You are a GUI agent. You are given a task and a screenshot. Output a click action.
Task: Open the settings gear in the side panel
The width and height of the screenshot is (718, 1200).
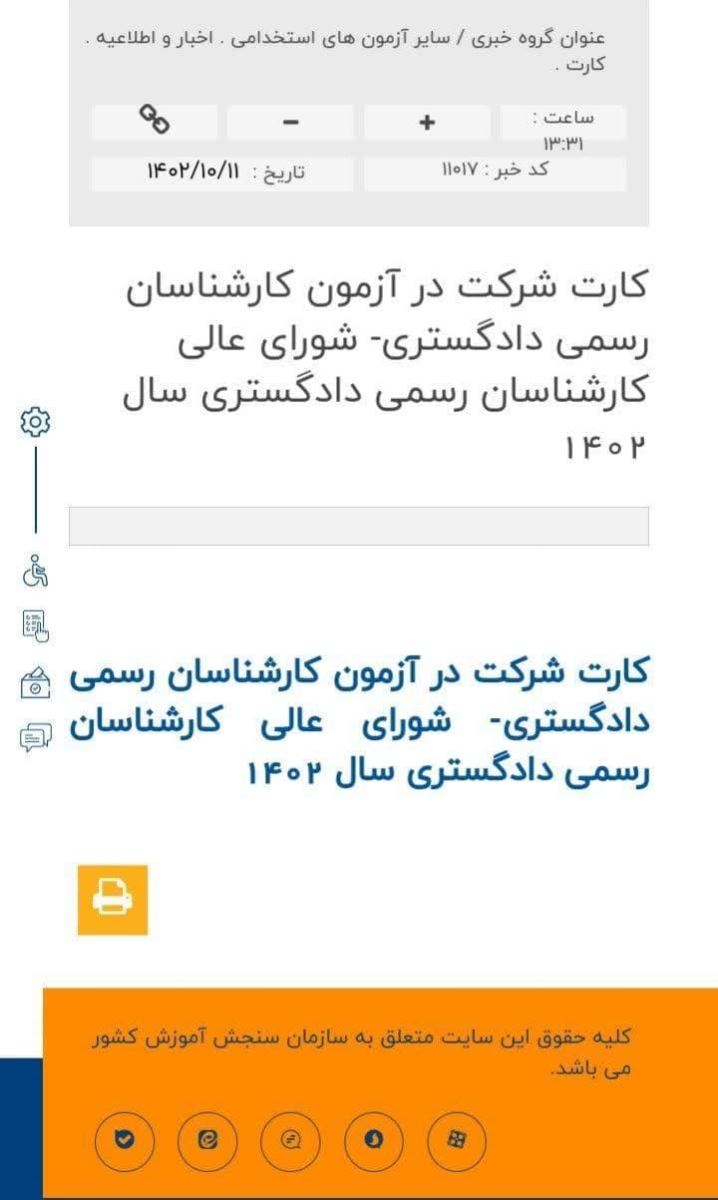pyautogui.click(x=35, y=423)
